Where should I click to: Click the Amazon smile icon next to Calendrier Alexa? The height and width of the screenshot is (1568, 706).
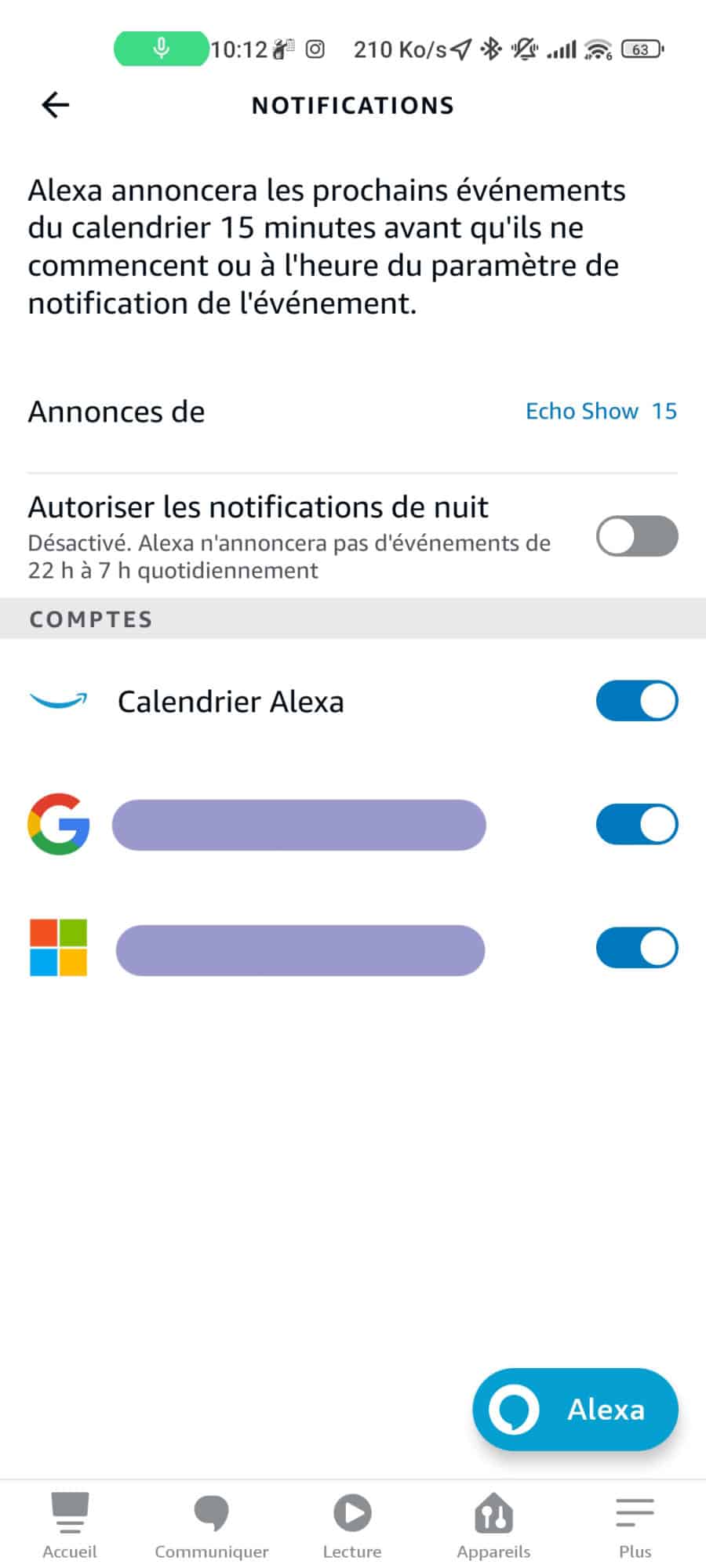point(58,701)
